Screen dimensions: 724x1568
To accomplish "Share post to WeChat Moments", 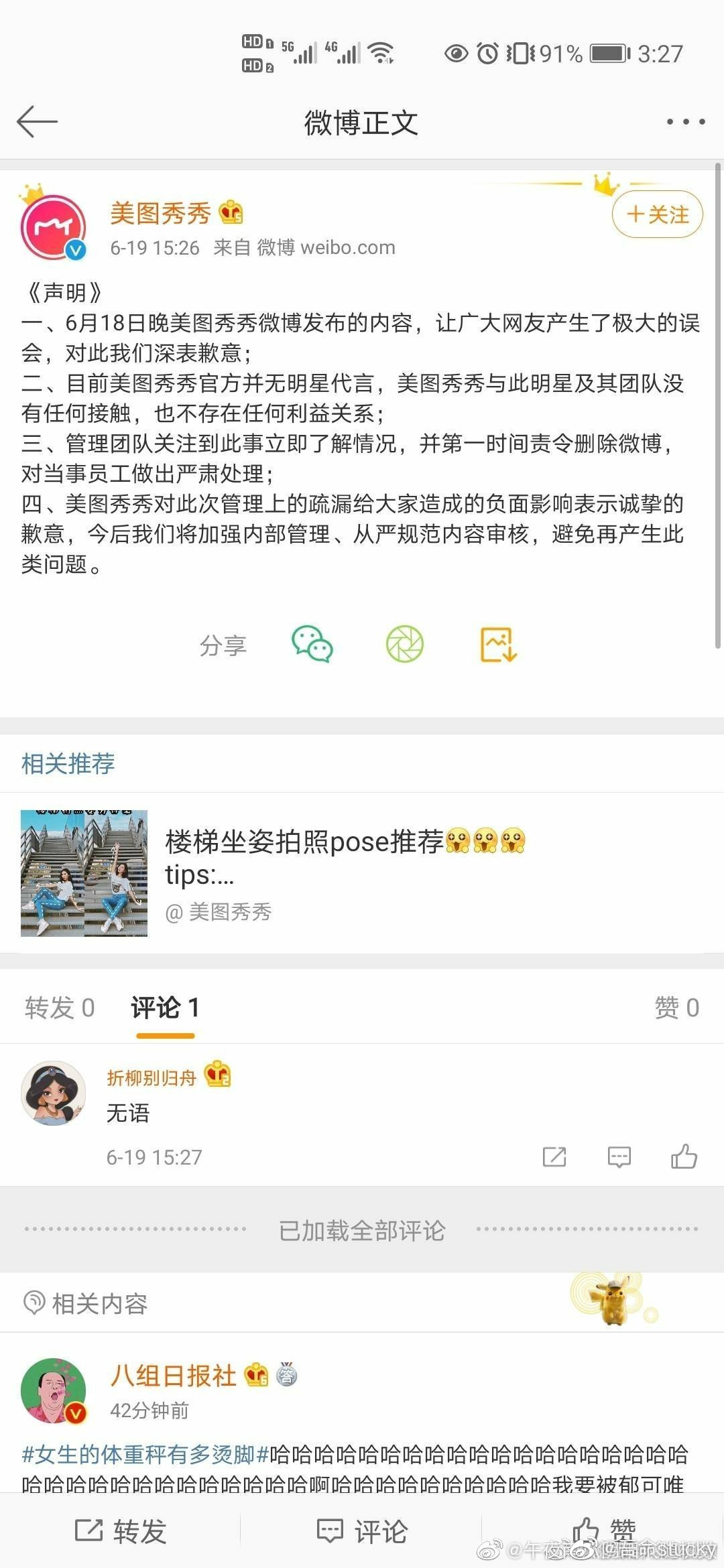I will pyautogui.click(x=405, y=645).
